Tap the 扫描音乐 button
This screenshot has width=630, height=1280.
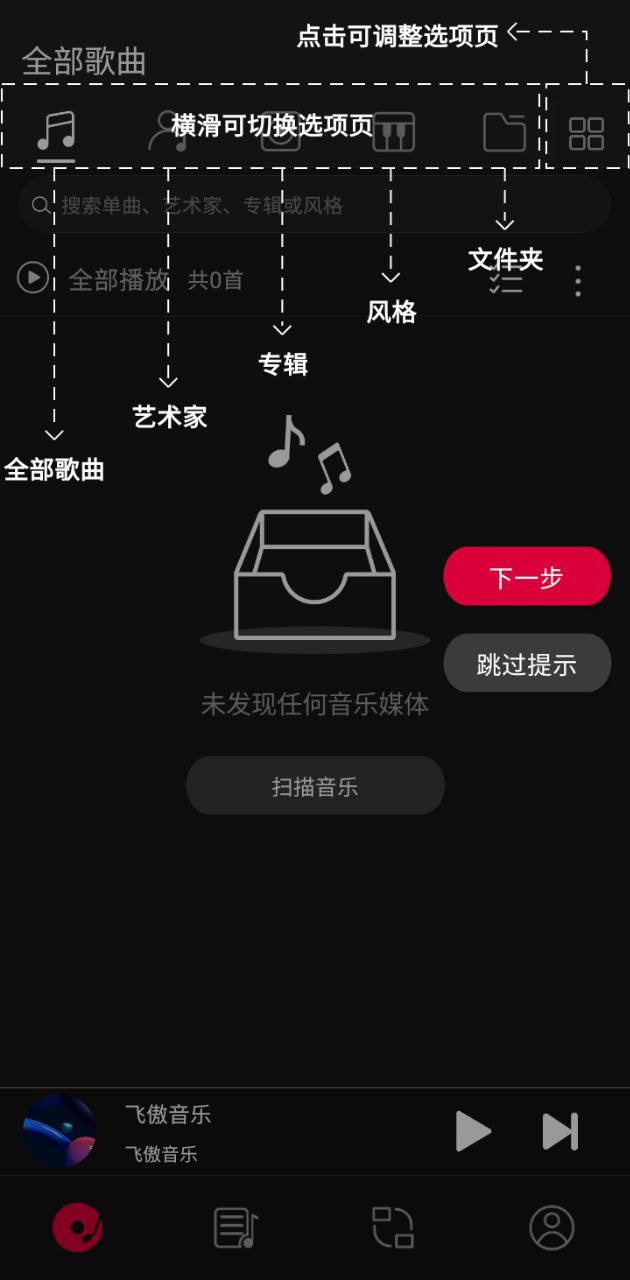(x=315, y=786)
